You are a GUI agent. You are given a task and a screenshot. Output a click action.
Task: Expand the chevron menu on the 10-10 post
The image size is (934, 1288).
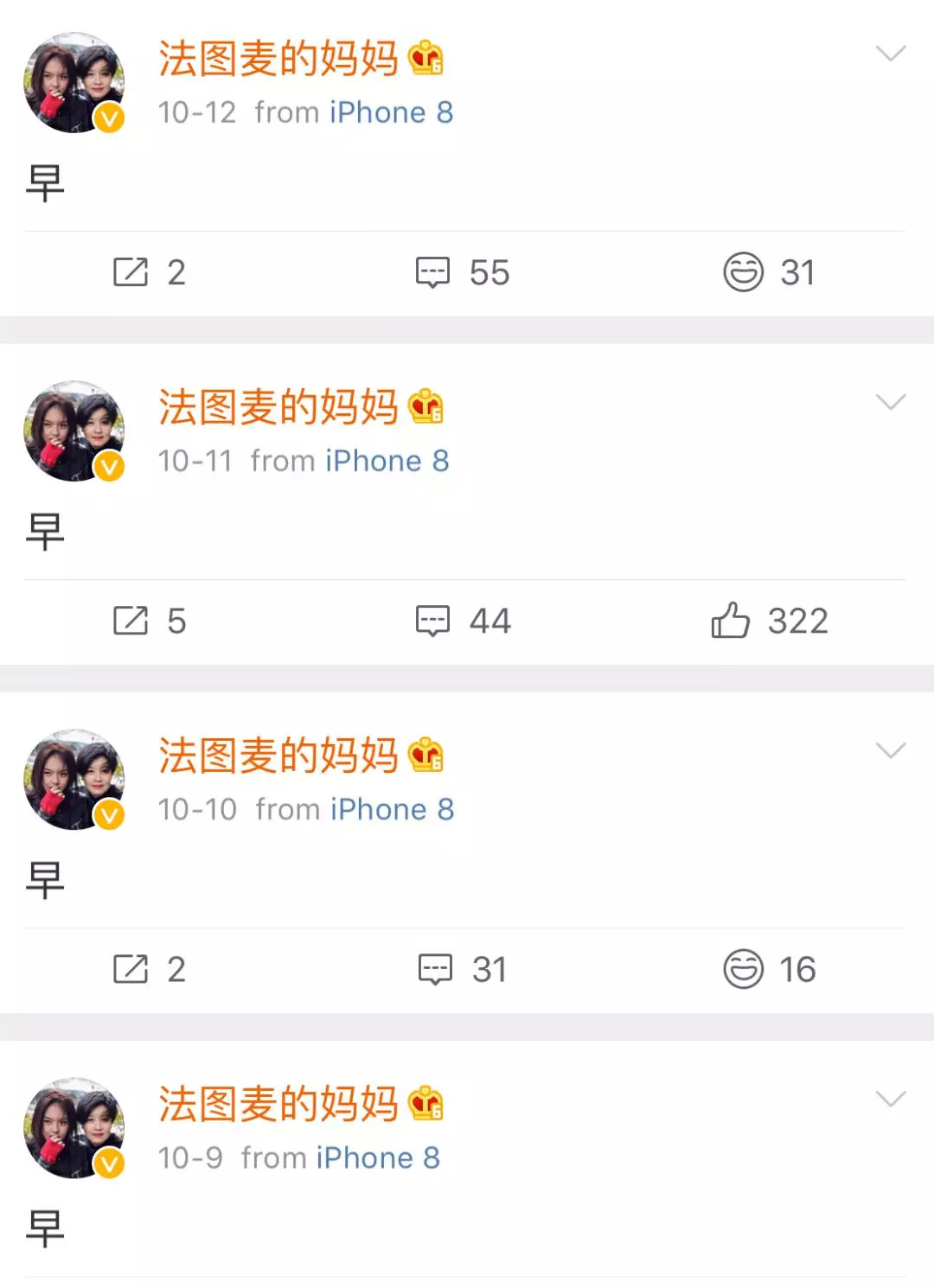[890, 751]
